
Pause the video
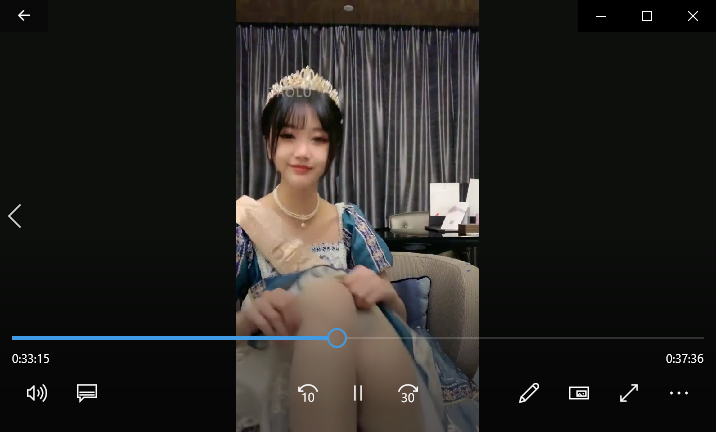coord(358,393)
